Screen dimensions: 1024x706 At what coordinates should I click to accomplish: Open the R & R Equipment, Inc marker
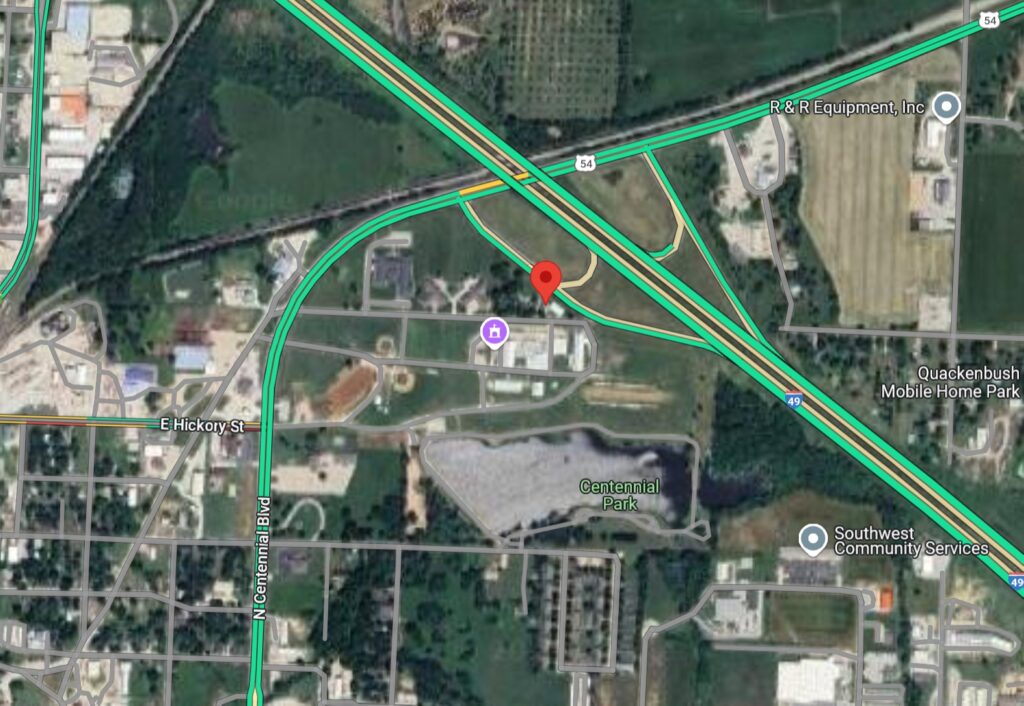[x=945, y=107]
